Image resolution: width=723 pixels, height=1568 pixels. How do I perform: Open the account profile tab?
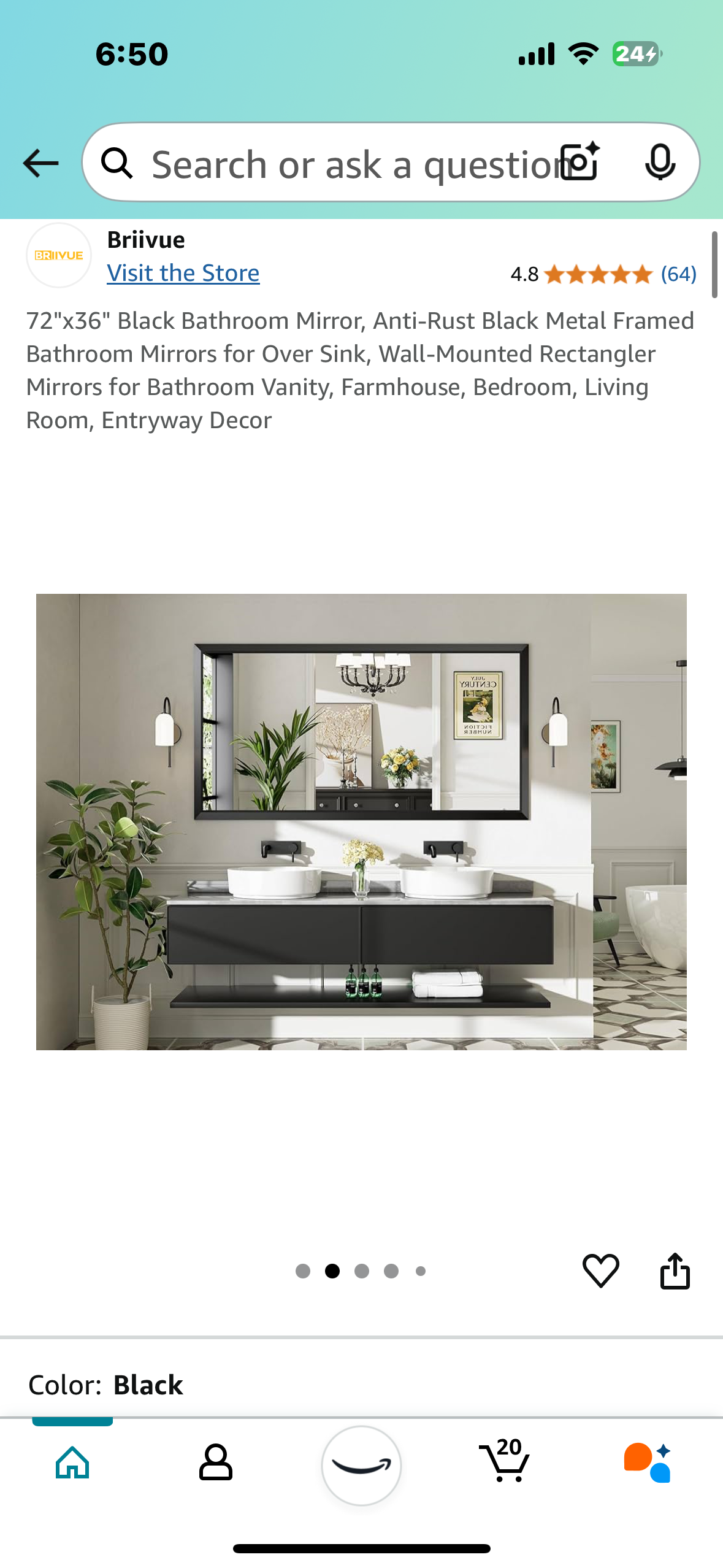click(216, 1462)
